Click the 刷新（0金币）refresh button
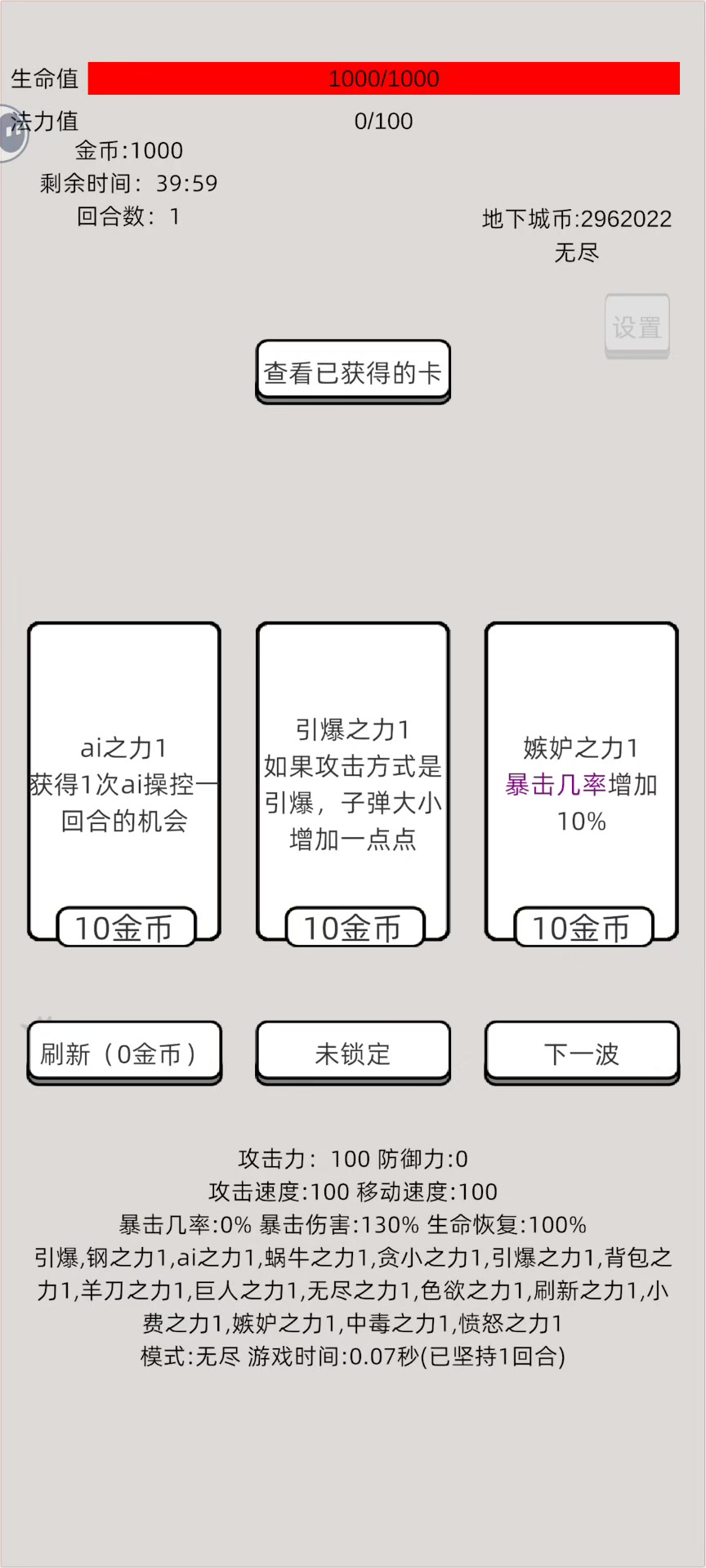The width and height of the screenshot is (706, 1568). 124,1053
